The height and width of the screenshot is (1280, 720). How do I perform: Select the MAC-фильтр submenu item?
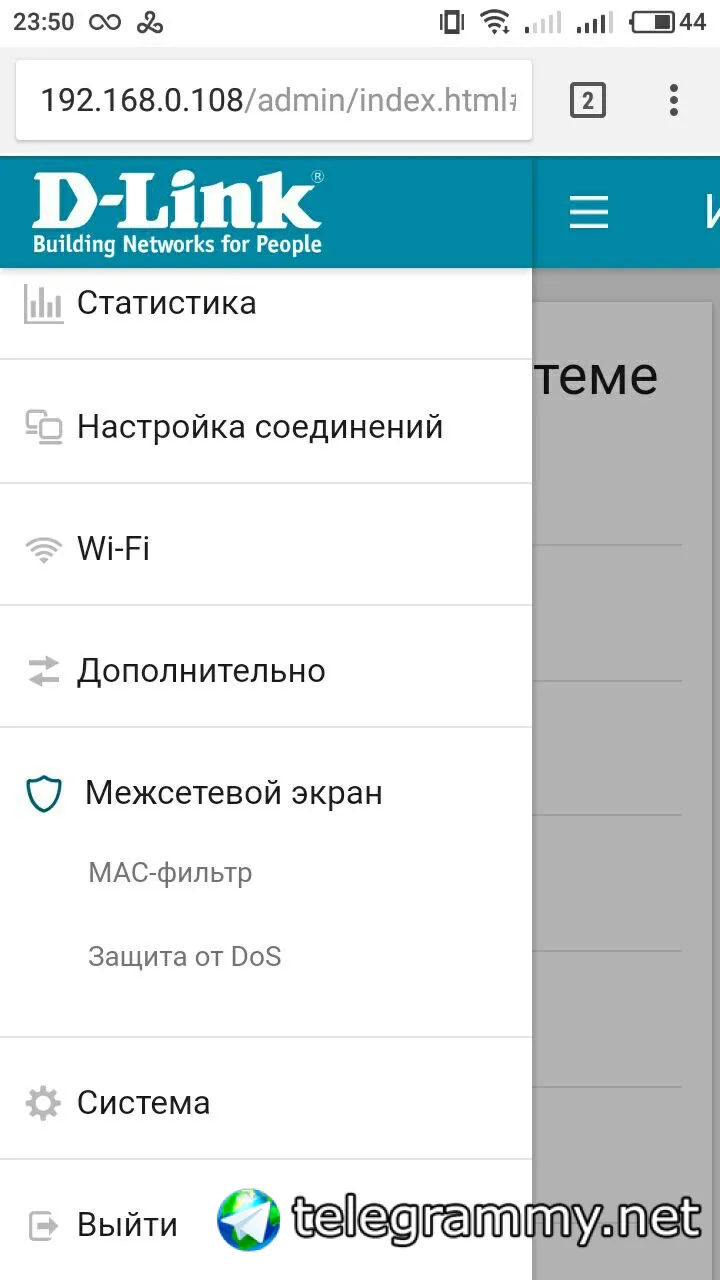170,873
